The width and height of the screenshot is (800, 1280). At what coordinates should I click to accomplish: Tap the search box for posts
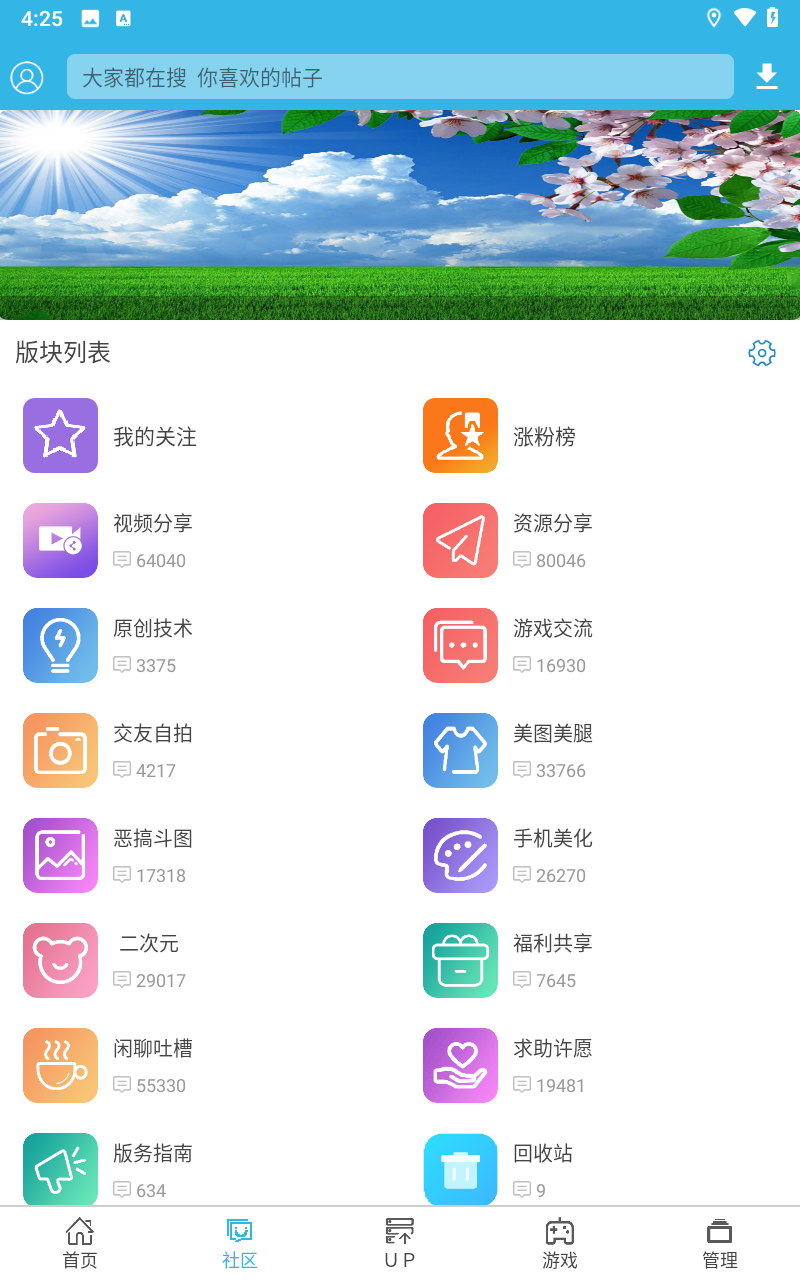[x=400, y=77]
